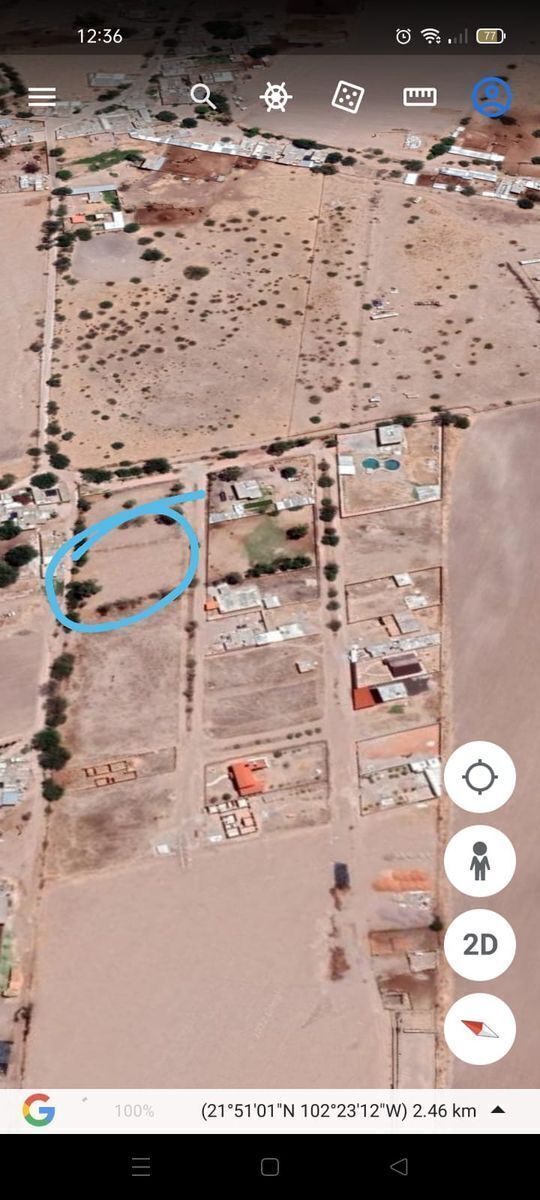Screen dimensions: 540x1200
Task: Open the account profile icon
Action: (x=491, y=97)
